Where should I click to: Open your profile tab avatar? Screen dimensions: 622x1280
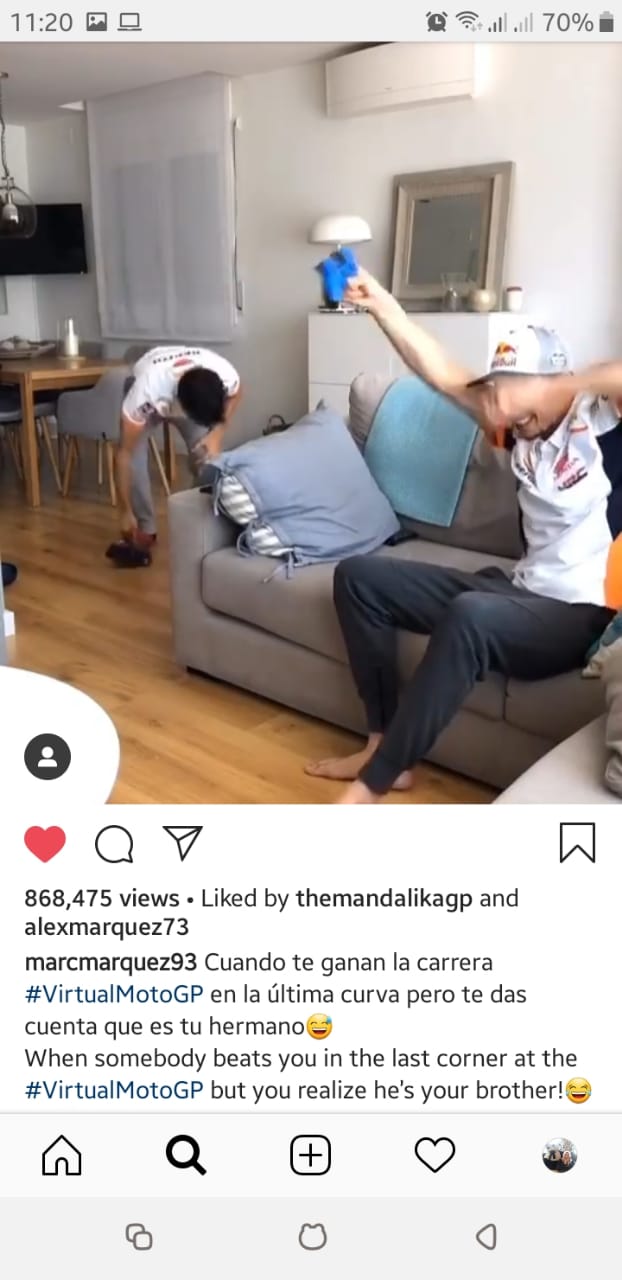pyautogui.click(x=559, y=1156)
